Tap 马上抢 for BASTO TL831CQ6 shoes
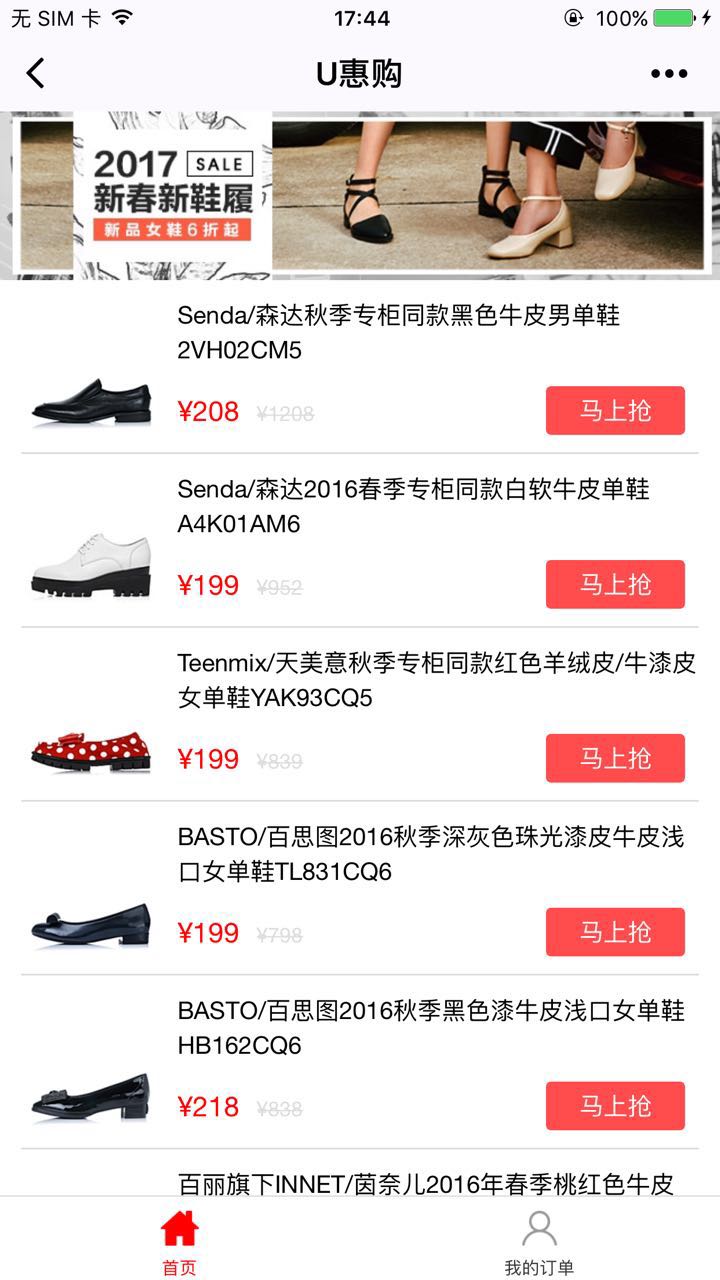 point(615,932)
